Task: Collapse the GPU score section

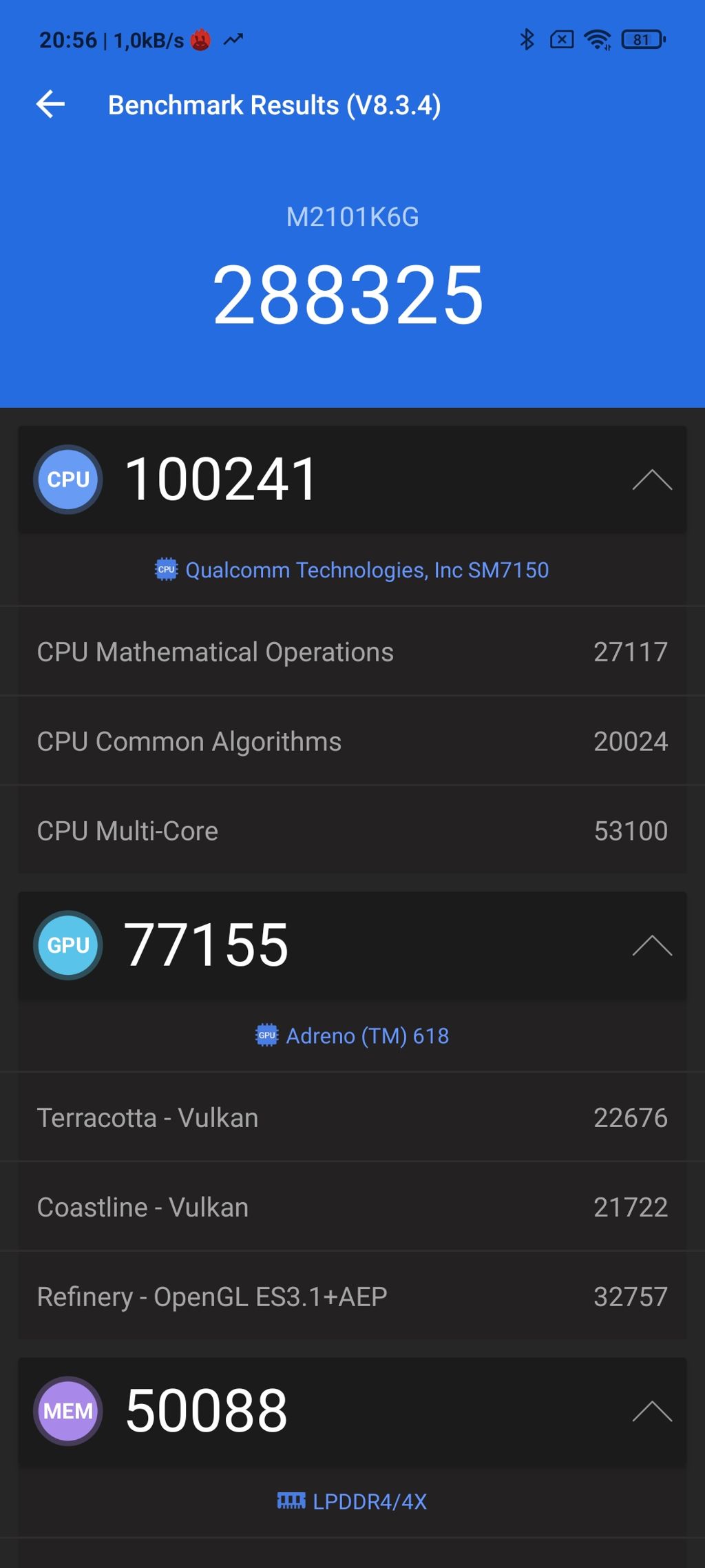Action: click(651, 945)
